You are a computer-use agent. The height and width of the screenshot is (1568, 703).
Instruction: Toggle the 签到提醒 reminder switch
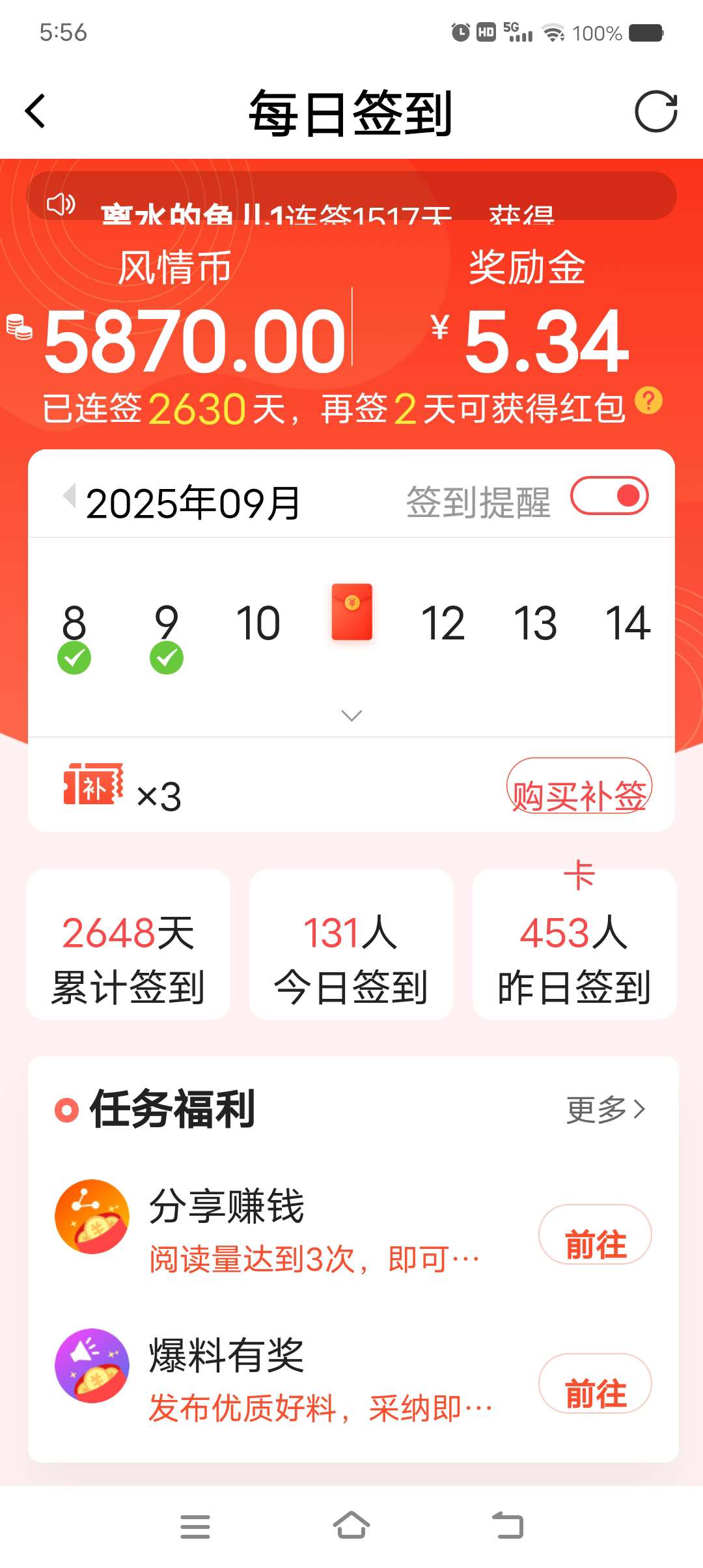(x=609, y=496)
